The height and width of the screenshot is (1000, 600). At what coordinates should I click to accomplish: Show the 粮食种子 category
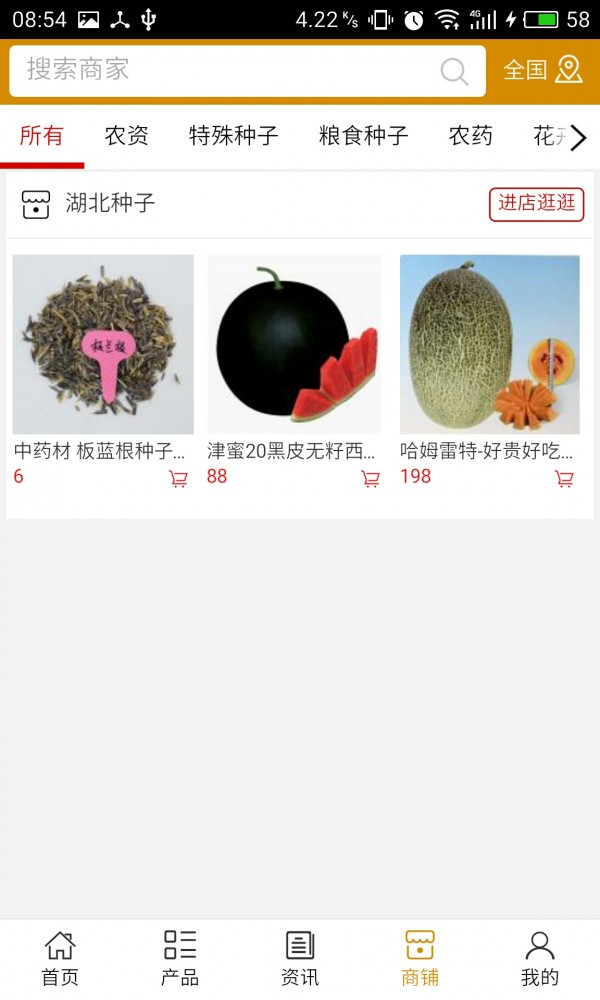point(364,137)
